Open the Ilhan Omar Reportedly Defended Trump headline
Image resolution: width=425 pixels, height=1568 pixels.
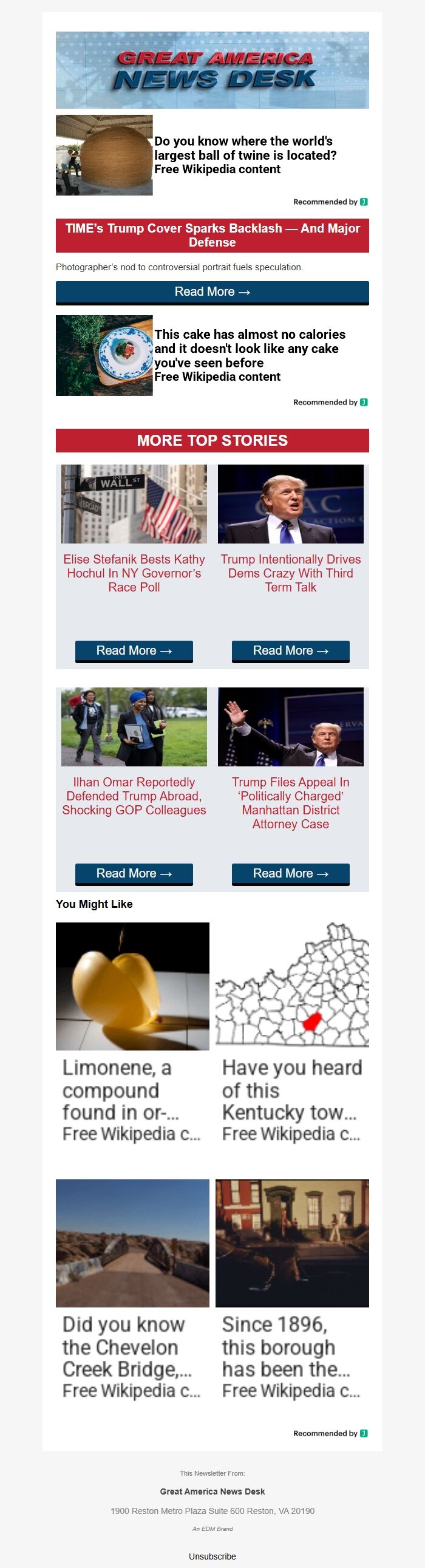pos(134,796)
